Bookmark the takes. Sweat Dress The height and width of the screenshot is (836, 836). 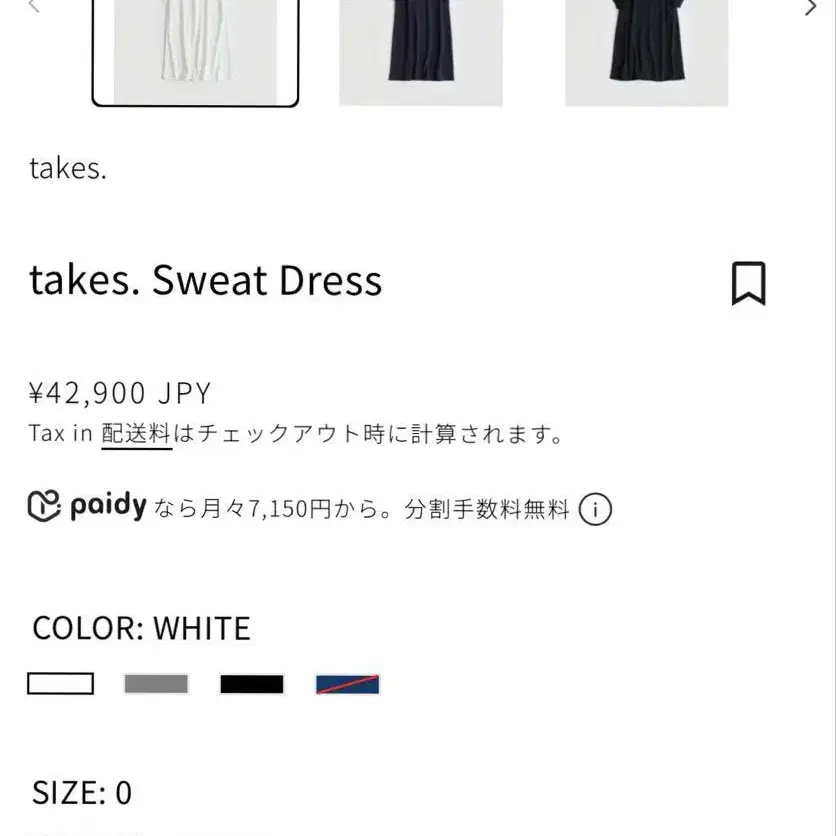point(748,283)
